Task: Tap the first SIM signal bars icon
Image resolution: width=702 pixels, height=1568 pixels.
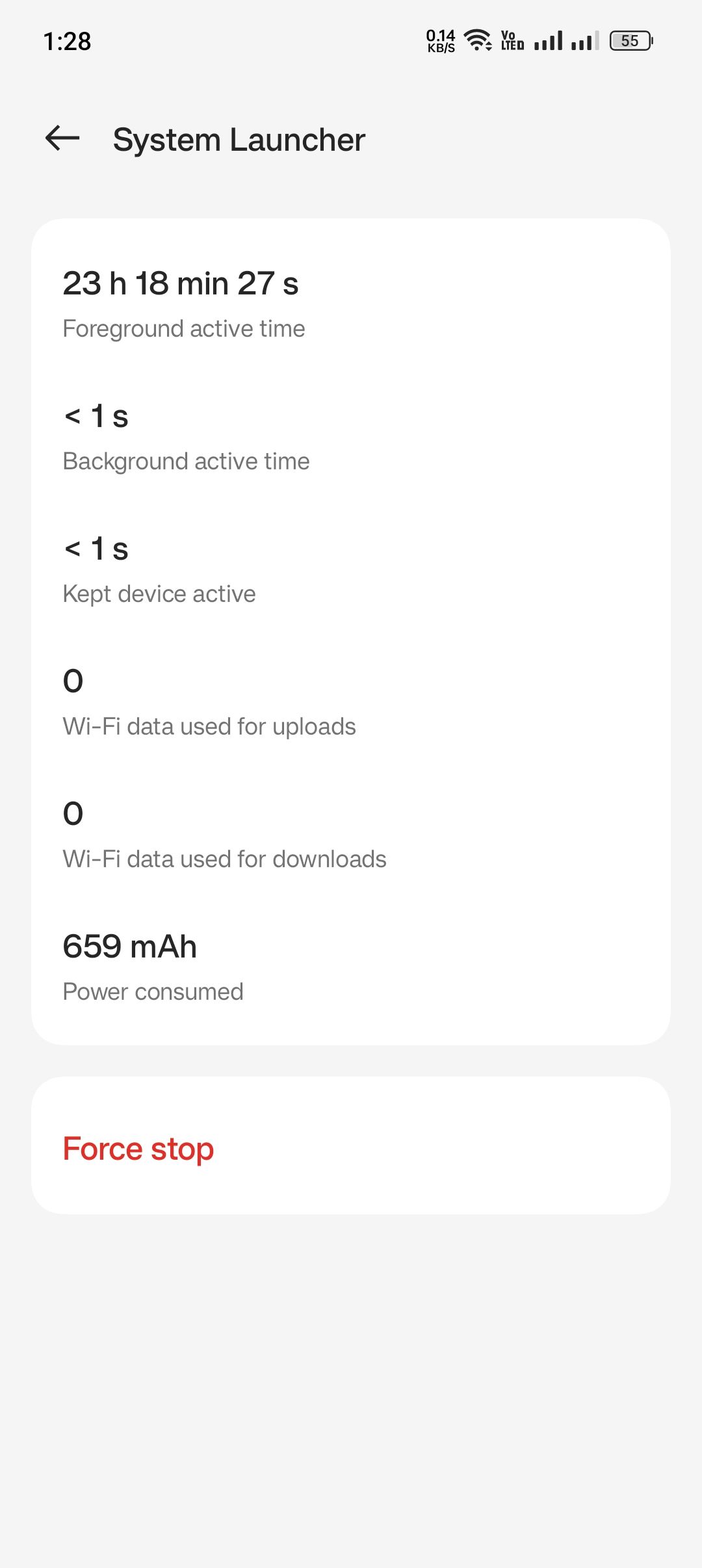Action: coord(549,41)
